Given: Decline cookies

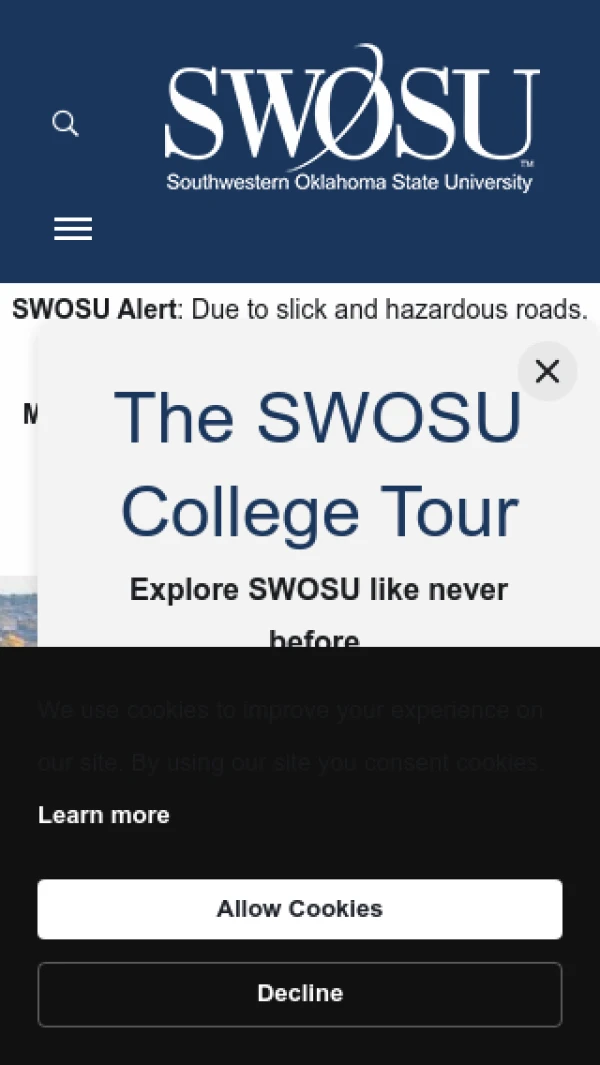Looking at the screenshot, I should (300, 994).
